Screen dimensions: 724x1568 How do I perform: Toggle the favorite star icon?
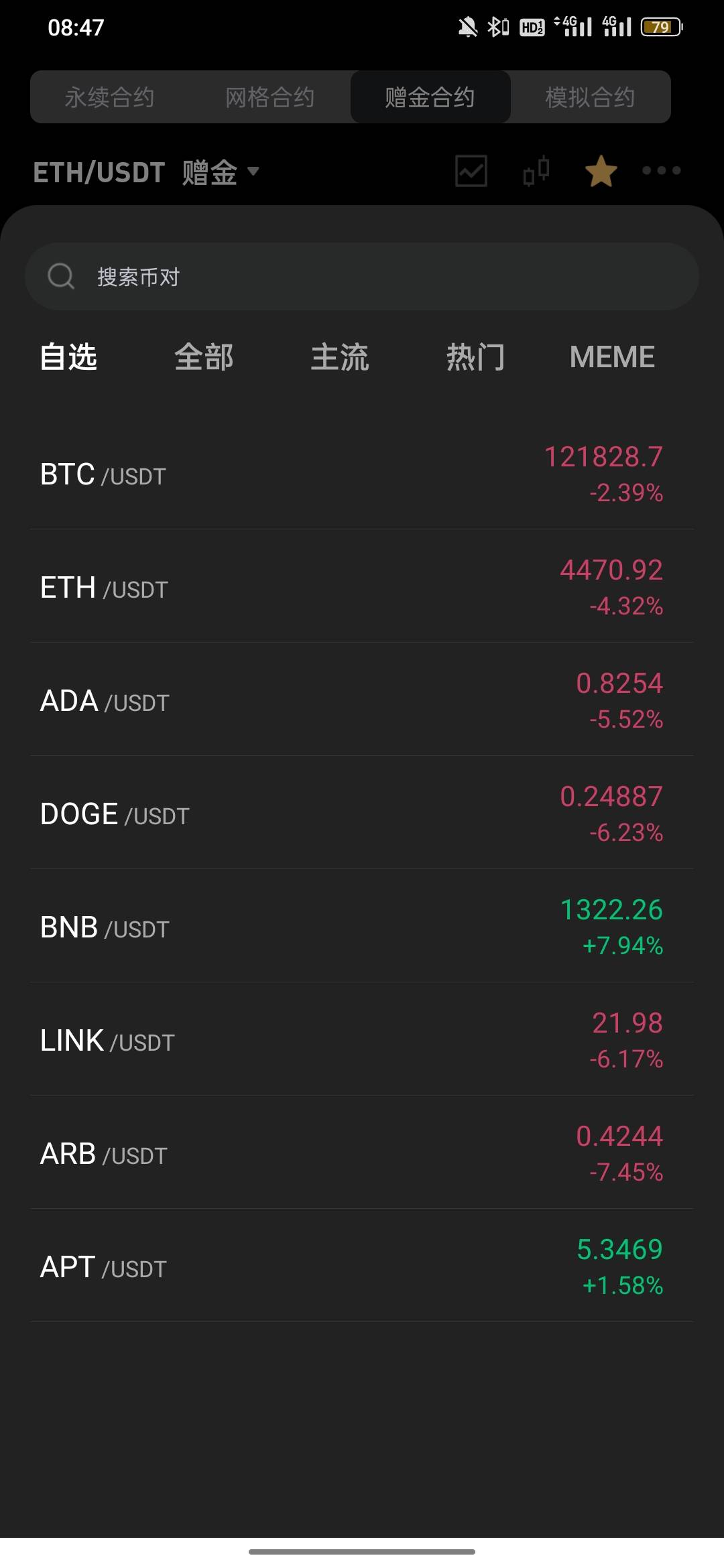[601, 171]
